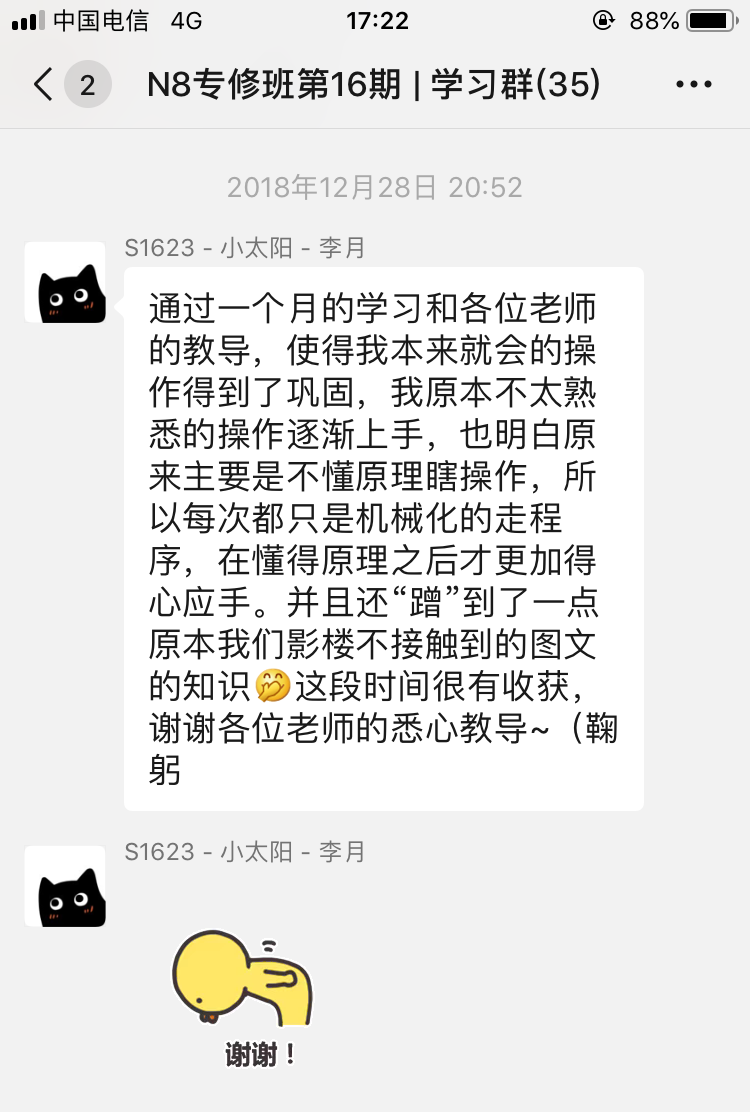Image resolution: width=750 pixels, height=1112 pixels.
Task: Open the sender's avatar beside the long message
Action: click(65, 283)
